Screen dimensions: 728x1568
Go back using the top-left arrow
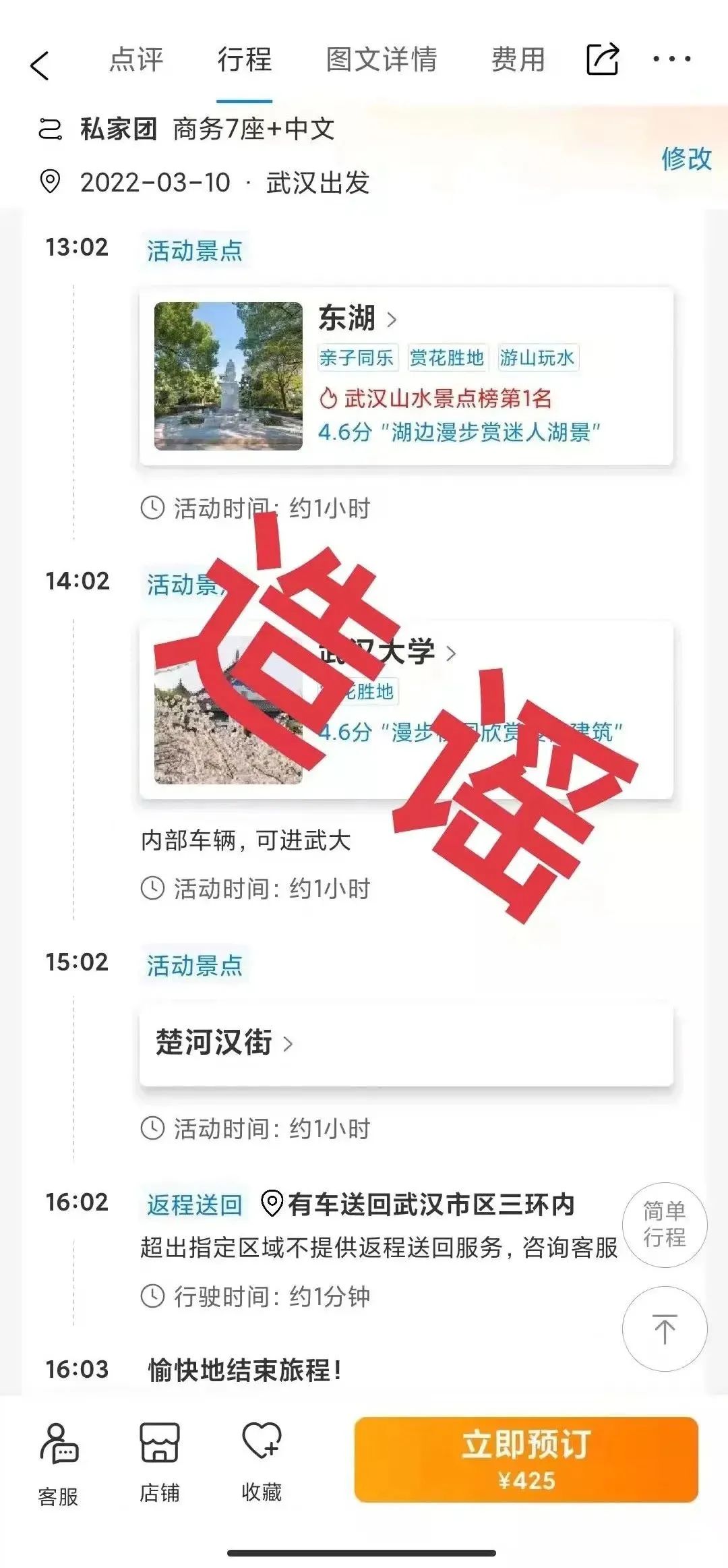[40, 65]
